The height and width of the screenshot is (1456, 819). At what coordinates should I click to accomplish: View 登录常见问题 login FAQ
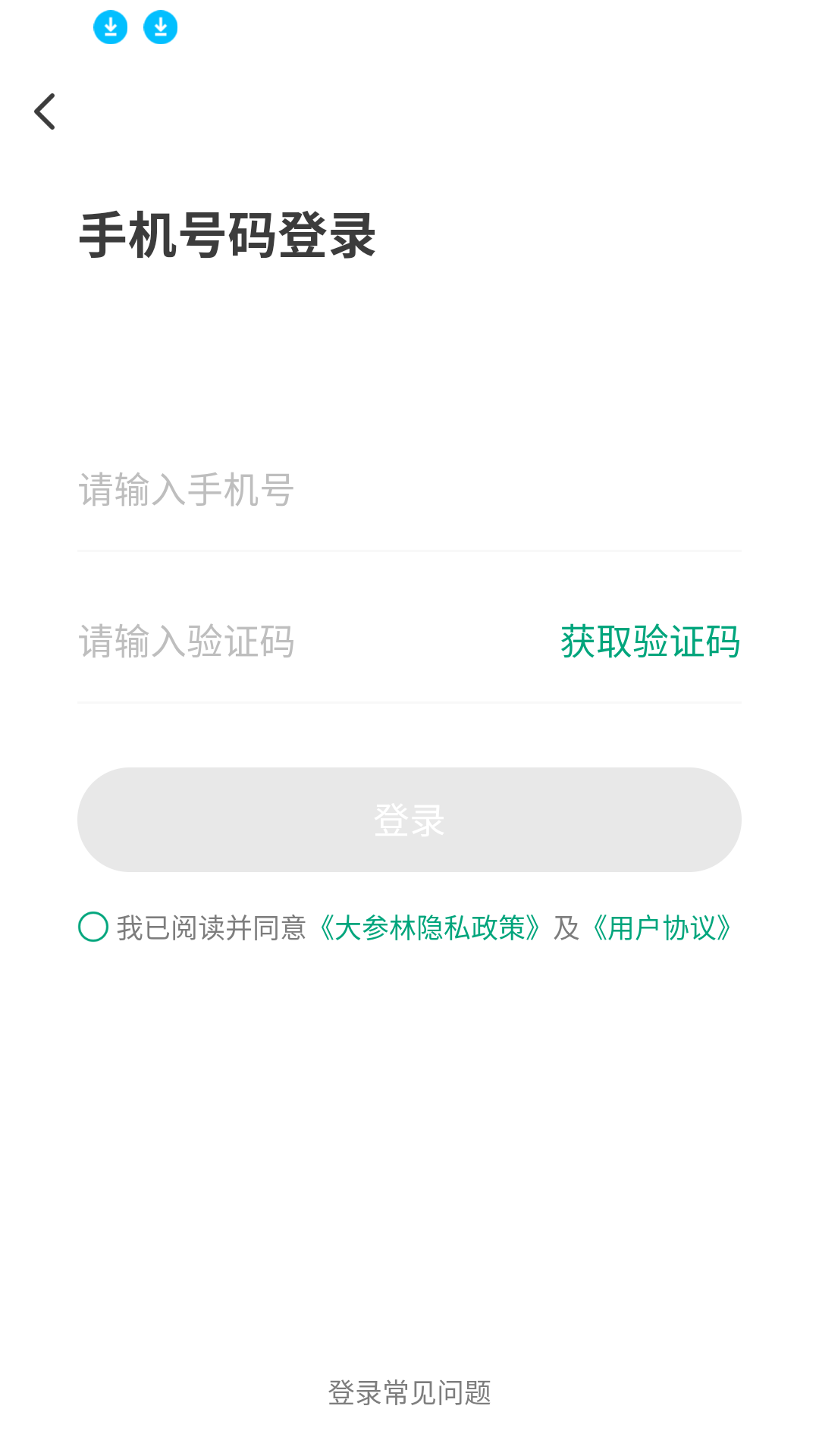(x=409, y=1391)
